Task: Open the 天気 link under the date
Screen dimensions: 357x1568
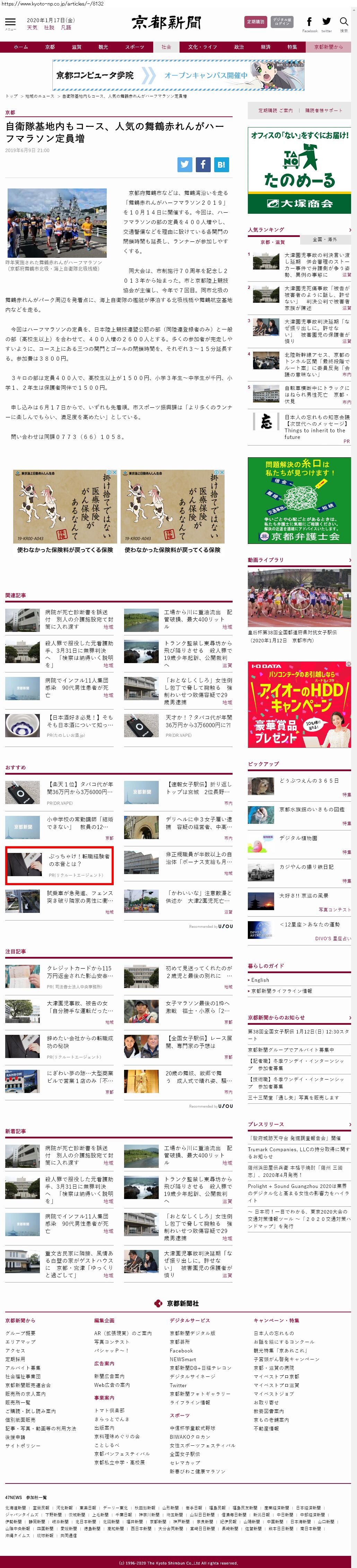Action: click(x=32, y=27)
